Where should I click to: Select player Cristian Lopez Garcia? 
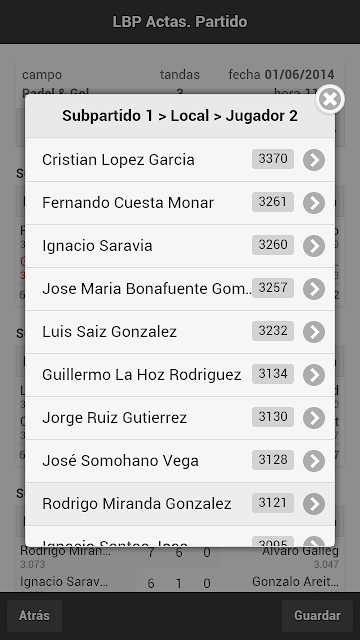pyautogui.click(x=180, y=160)
